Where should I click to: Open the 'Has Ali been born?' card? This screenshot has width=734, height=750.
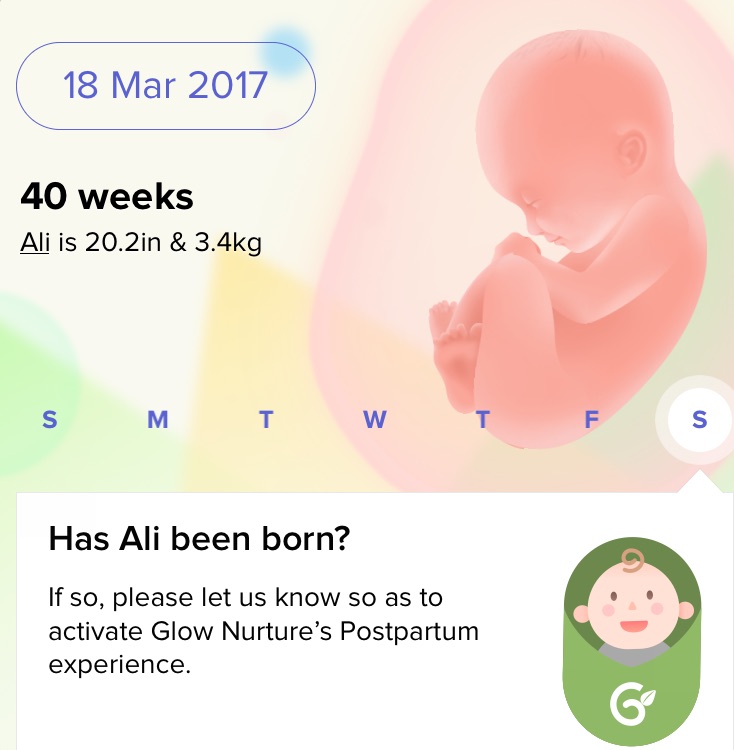pos(300,600)
